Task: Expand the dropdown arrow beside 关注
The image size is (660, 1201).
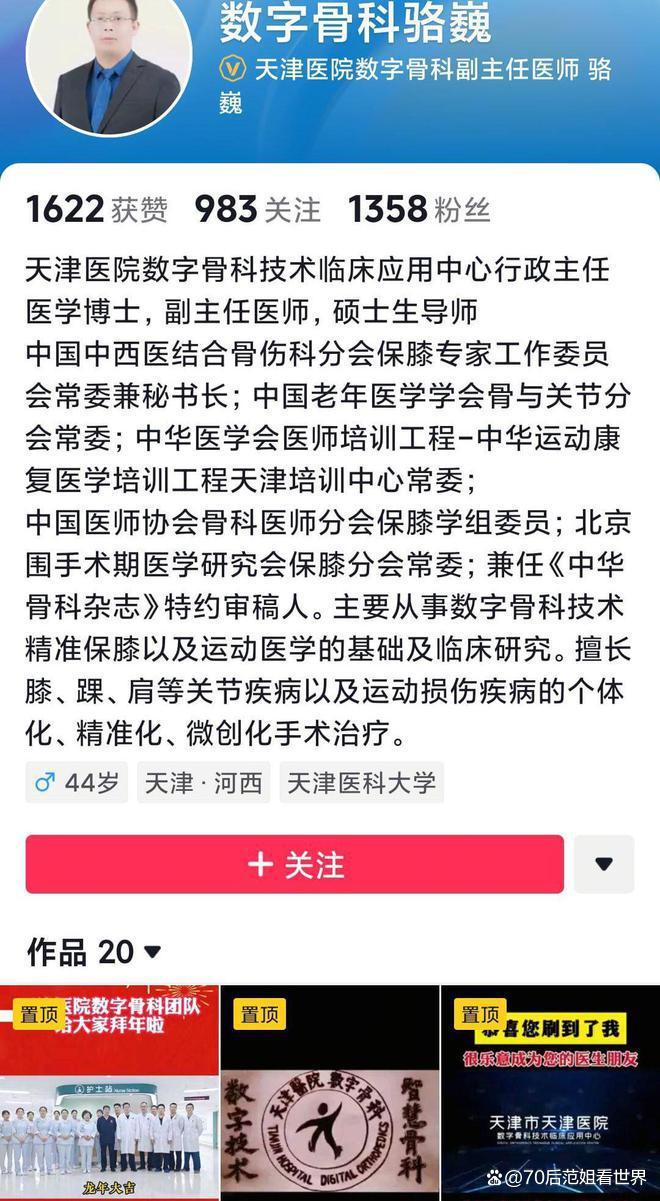Action: [604, 864]
